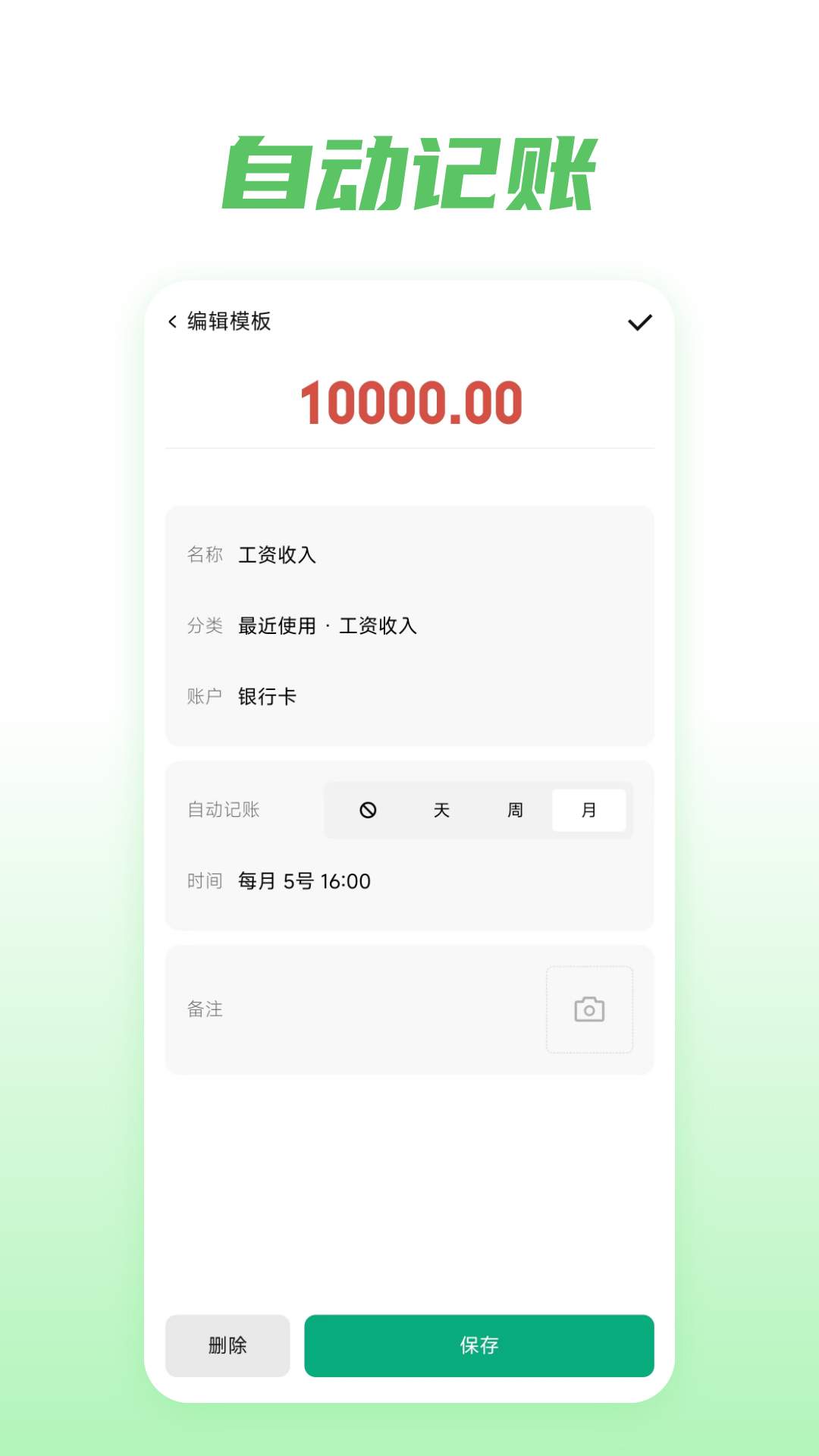Open the 时间 picker showing 每月 5号 16:00
Image resolution: width=819 pixels, height=1456 pixels.
303,881
